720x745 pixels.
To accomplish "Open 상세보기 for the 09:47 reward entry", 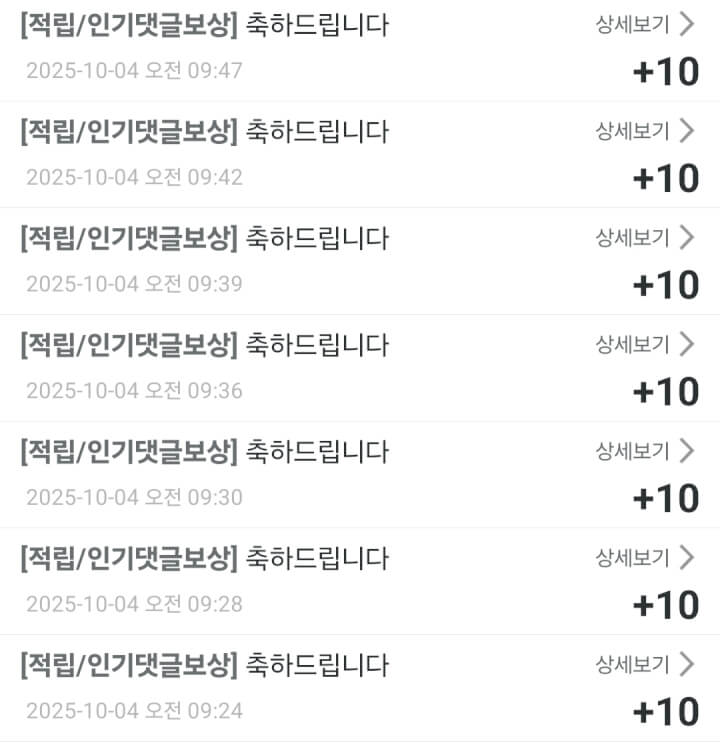I will tap(644, 24).
